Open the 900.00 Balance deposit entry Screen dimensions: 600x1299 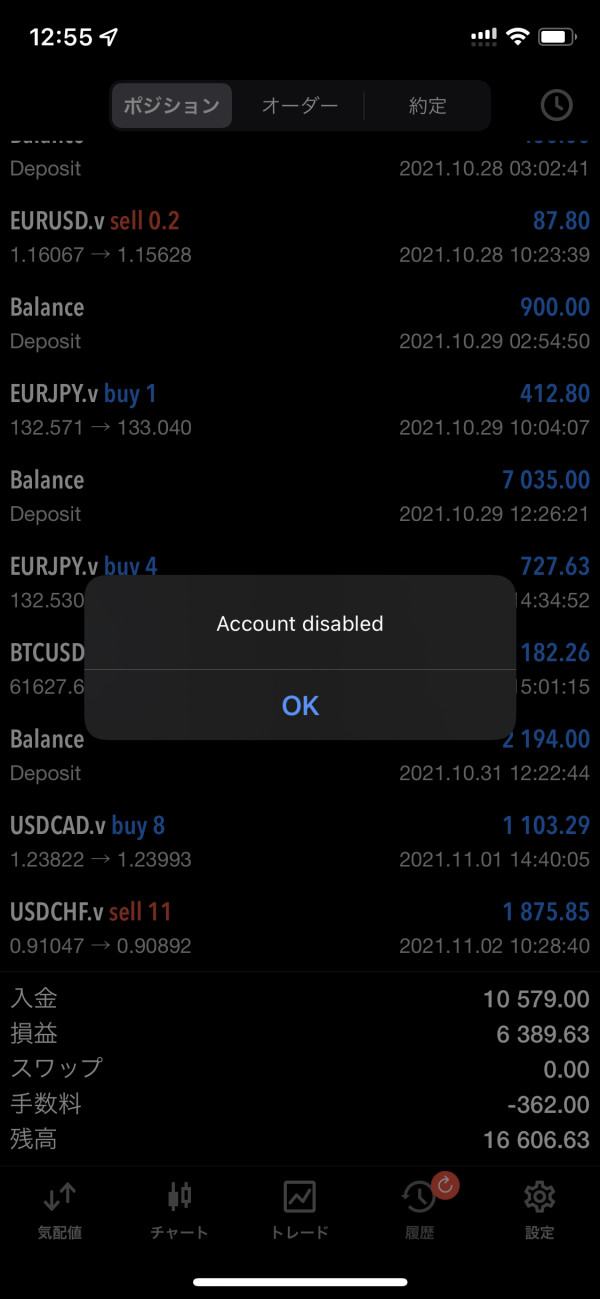pyautogui.click(x=300, y=323)
